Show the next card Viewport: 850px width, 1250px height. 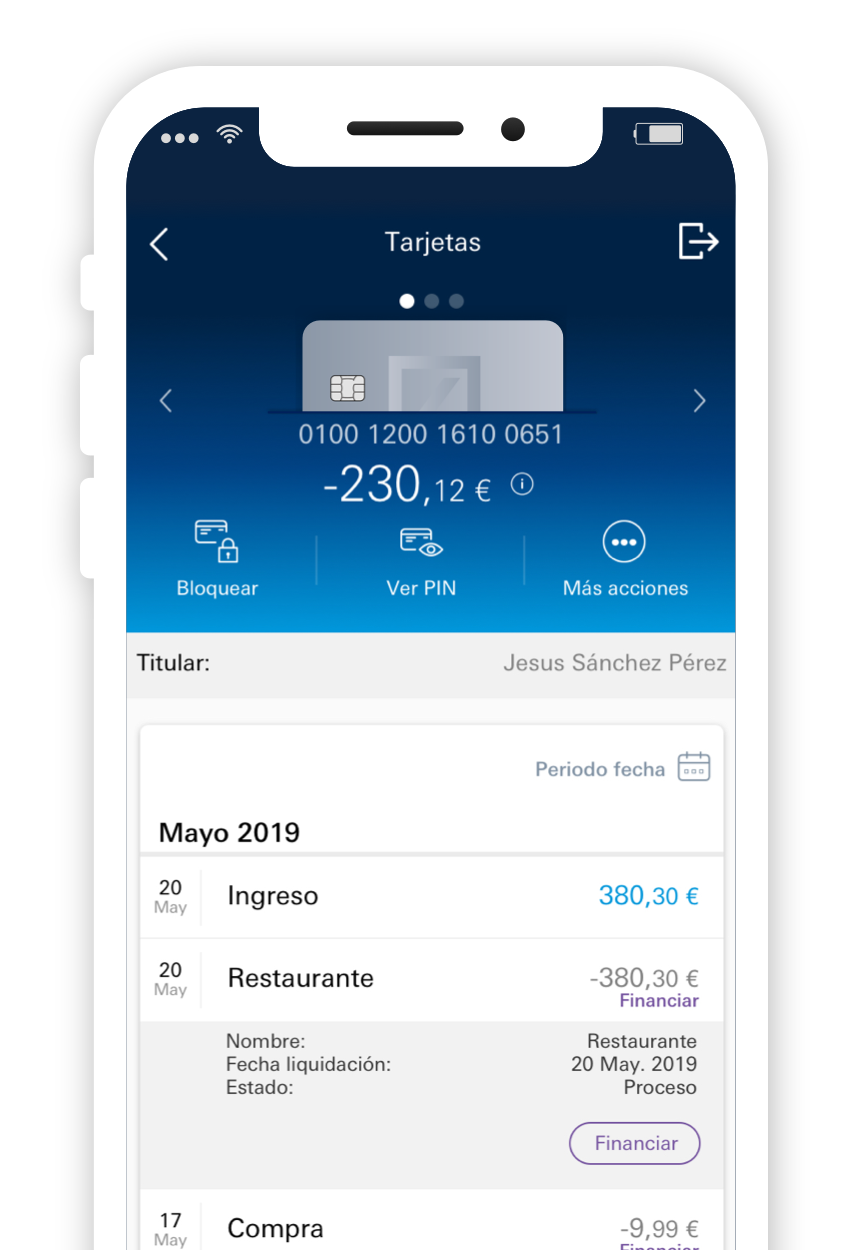[699, 401]
